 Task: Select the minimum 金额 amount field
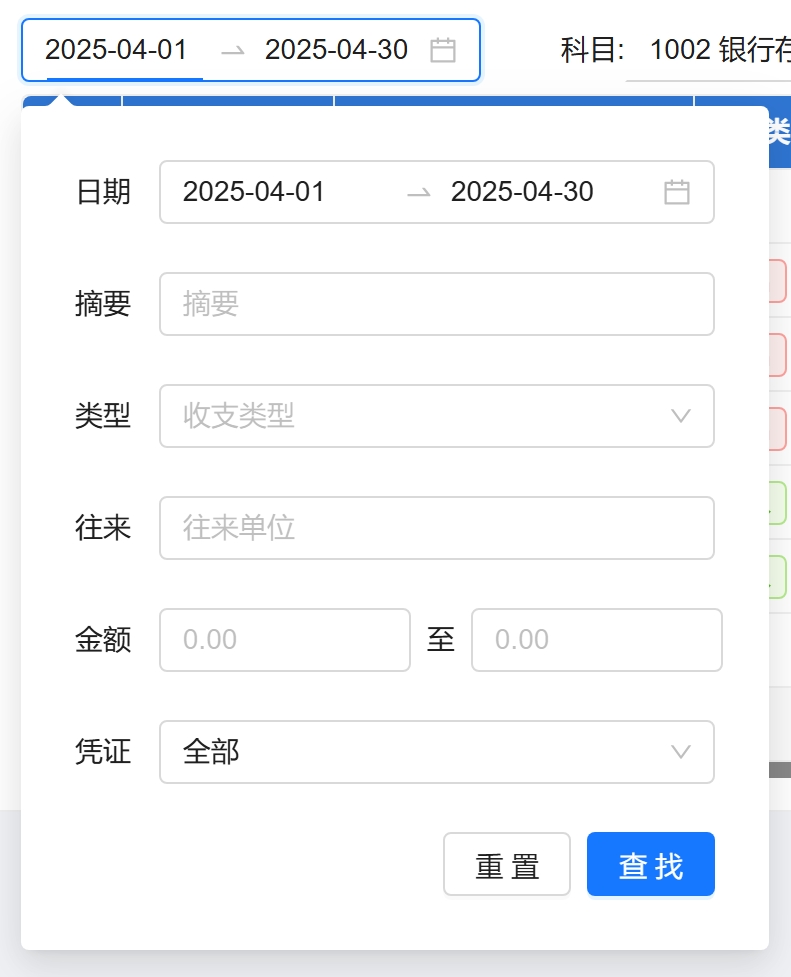click(285, 640)
